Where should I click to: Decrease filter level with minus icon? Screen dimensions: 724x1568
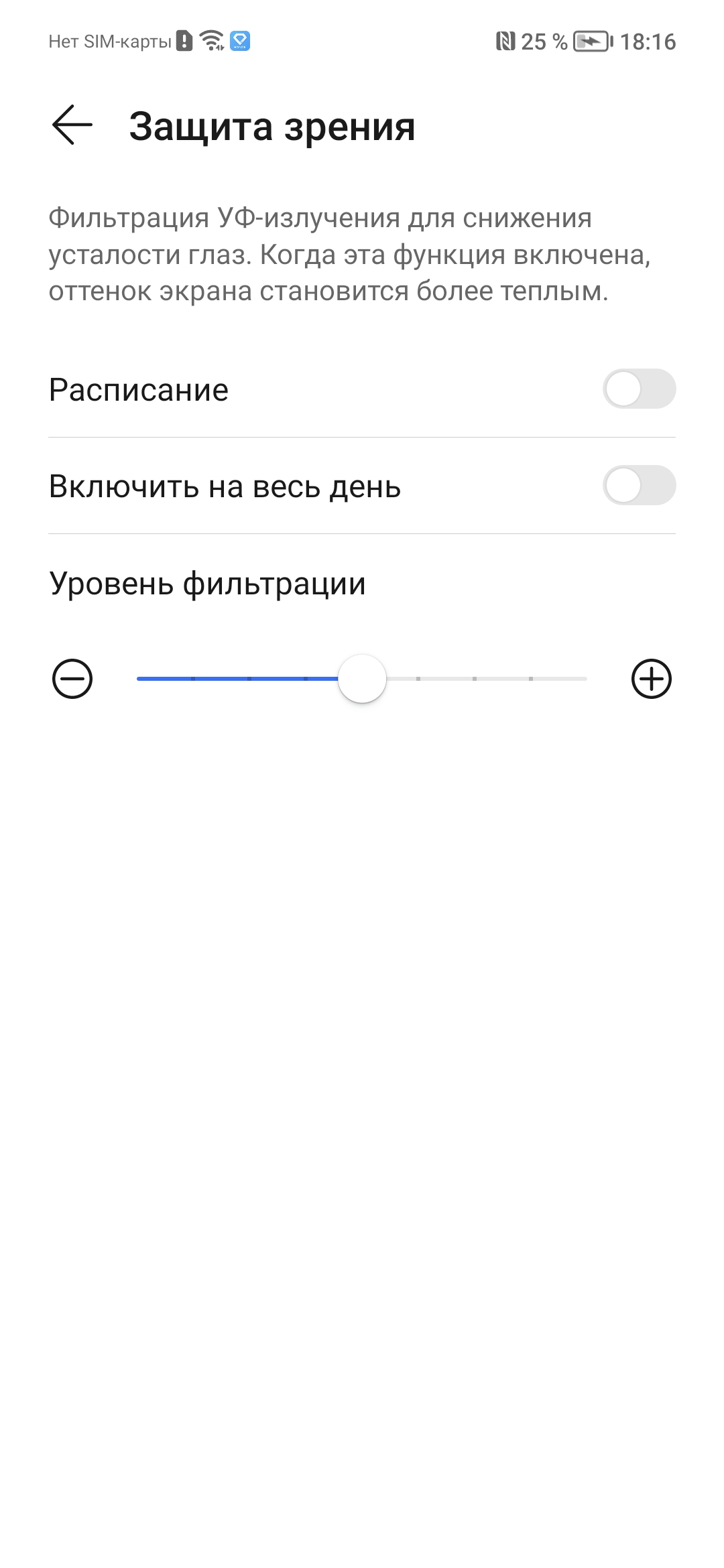tap(72, 679)
